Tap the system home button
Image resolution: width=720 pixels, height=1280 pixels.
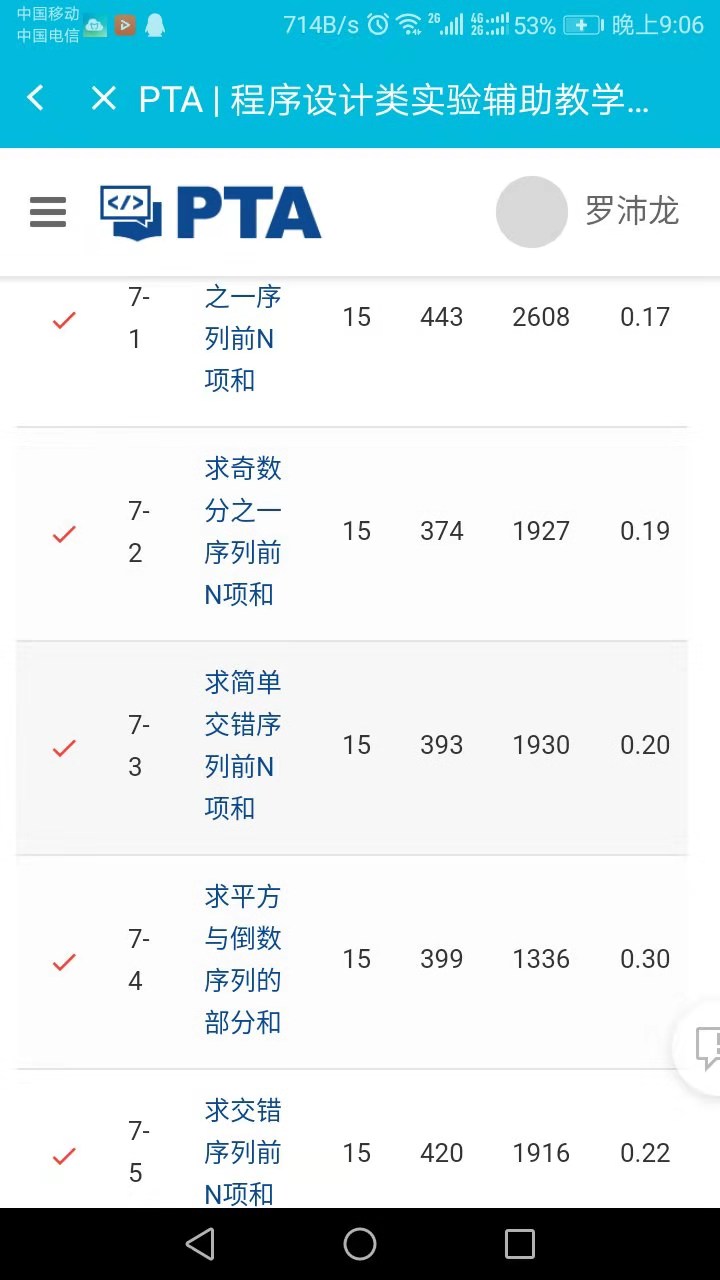coord(360,1244)
